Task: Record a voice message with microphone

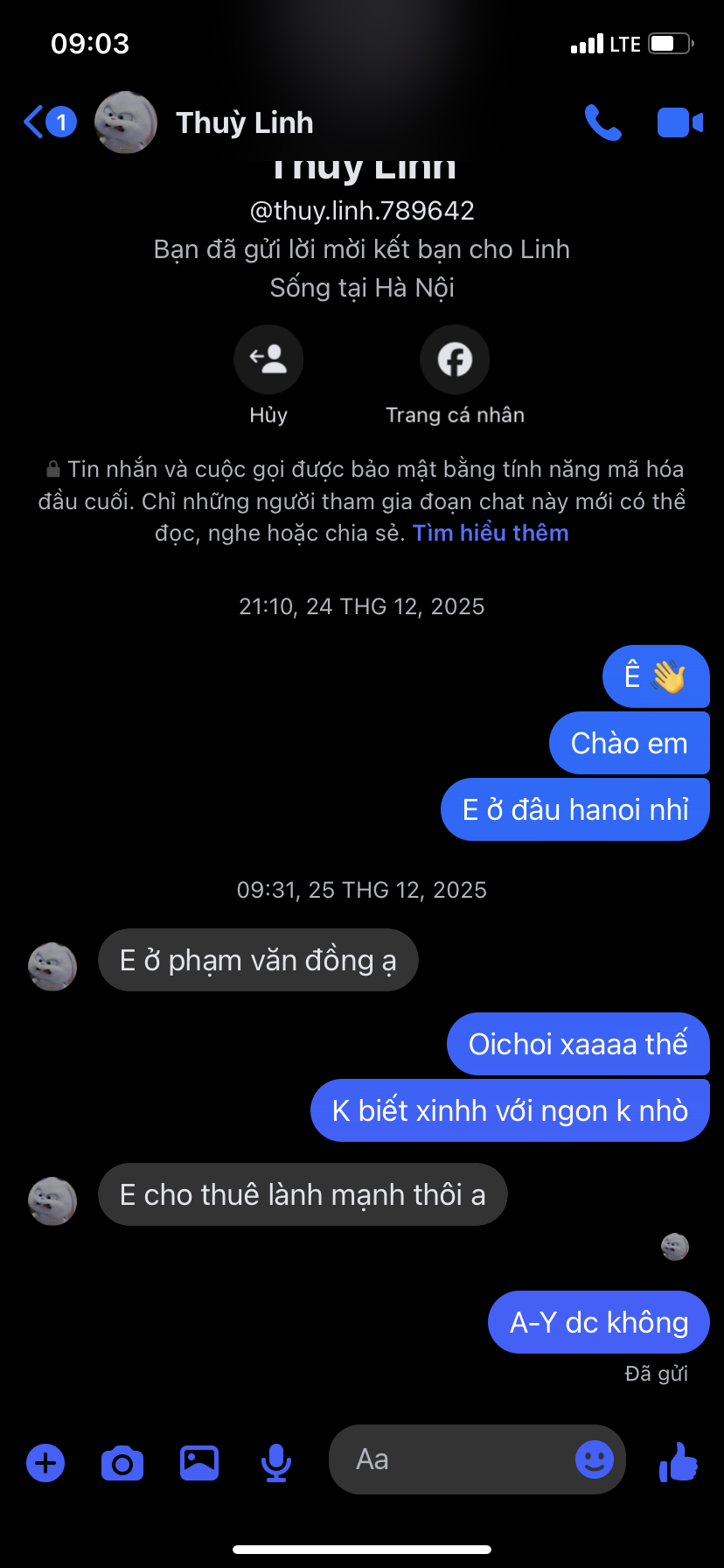Action: (276, 1462)
